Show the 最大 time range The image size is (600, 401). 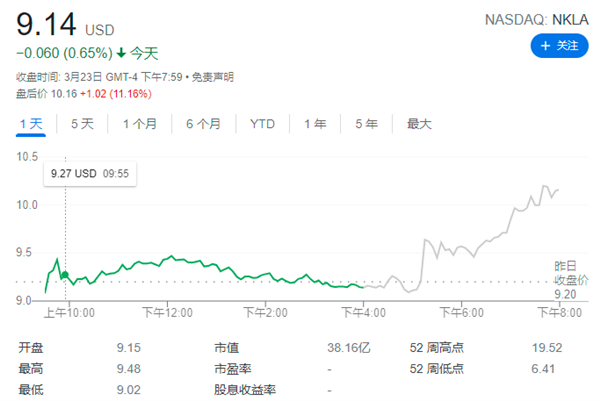[418, 124]
